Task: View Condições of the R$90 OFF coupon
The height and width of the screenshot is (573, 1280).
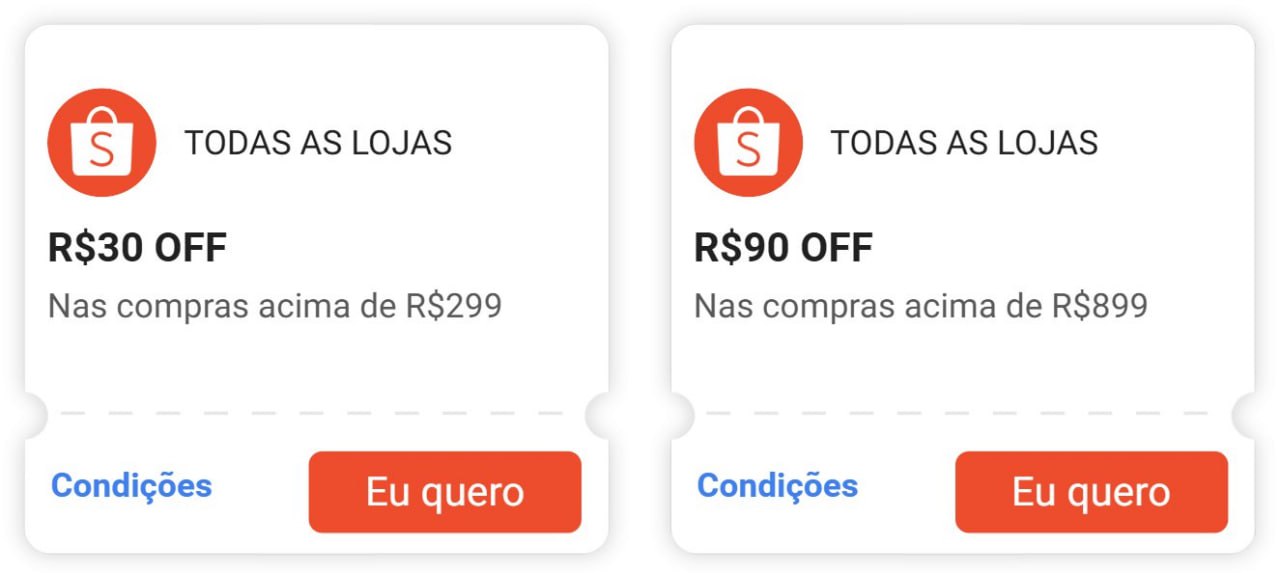Action: (777, 486)
